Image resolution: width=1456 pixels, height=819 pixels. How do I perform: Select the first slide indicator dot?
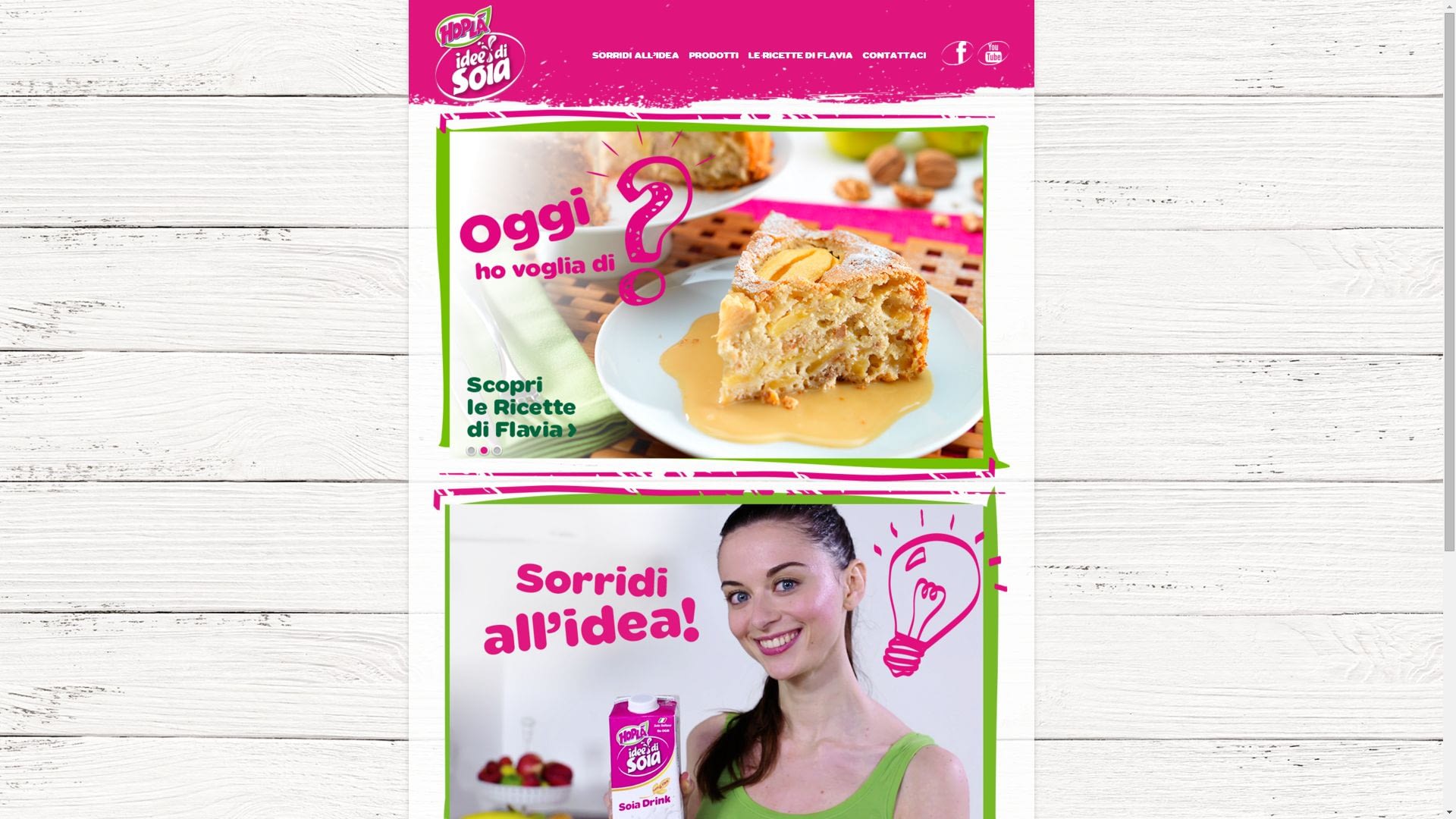coord(471,450)
